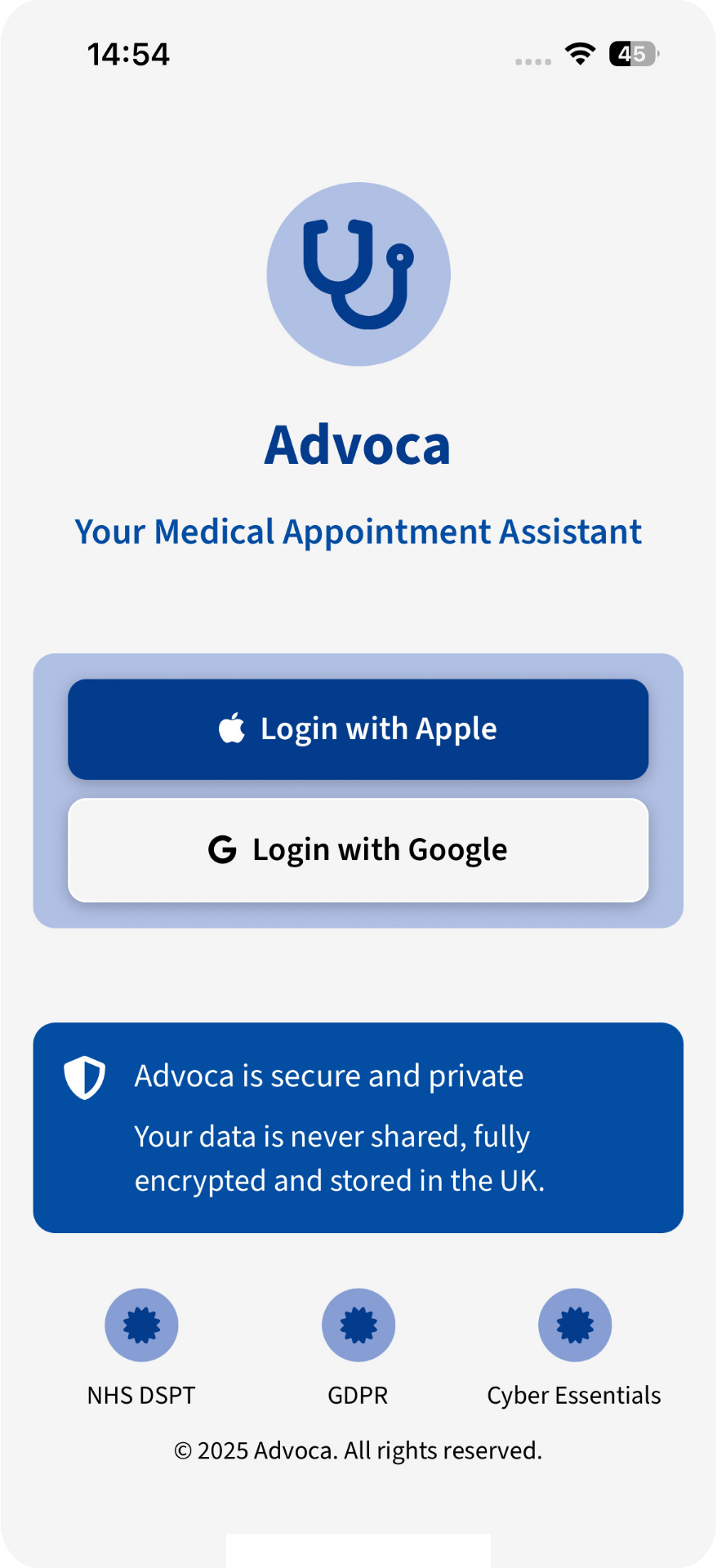Click the Apple icon on the login button
This screenshot has height=1568, width=717.
[232, 728]
